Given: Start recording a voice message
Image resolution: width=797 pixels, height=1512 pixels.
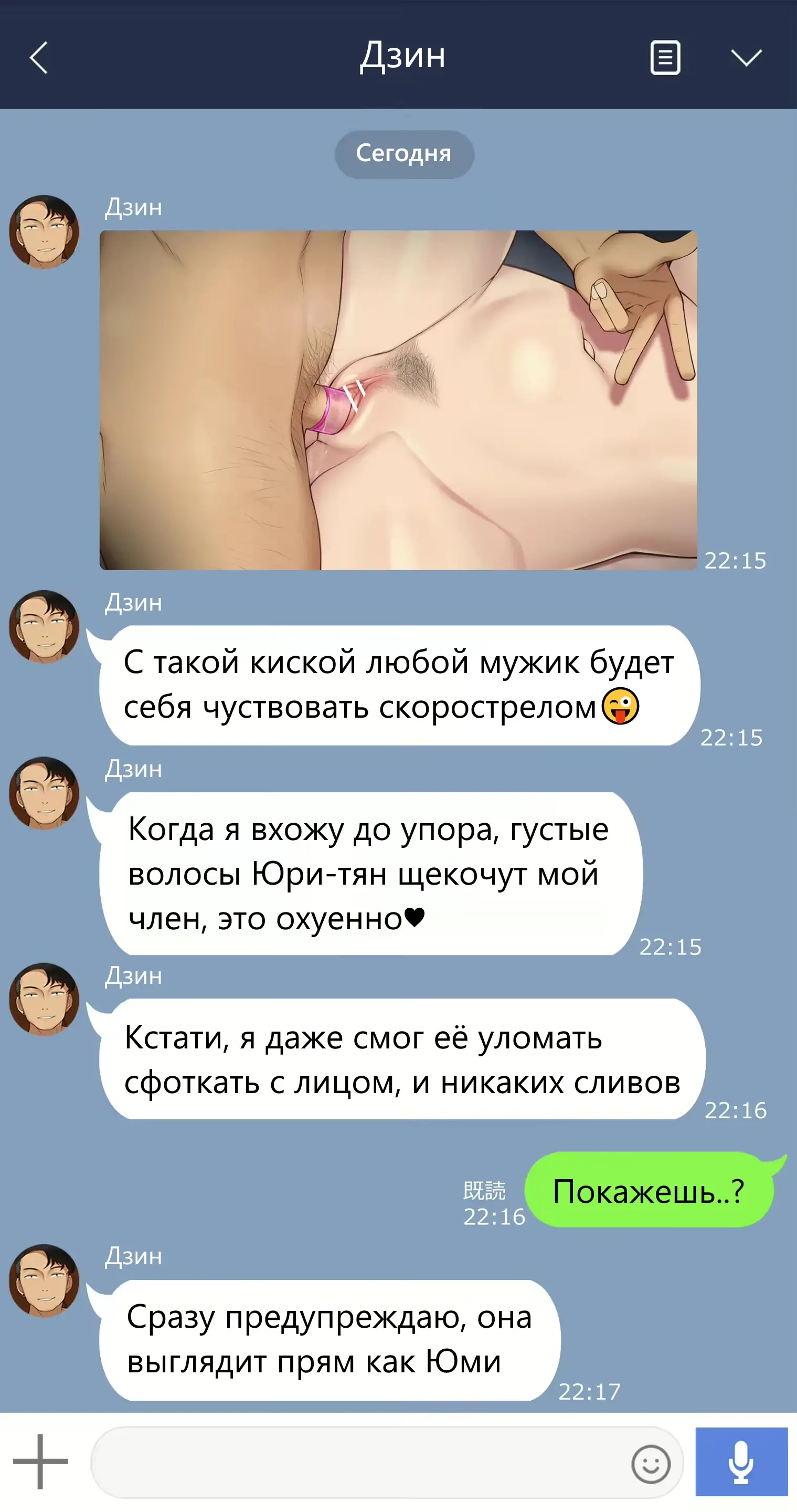Looking at the screenshot, I should [x=741, y=1462].
